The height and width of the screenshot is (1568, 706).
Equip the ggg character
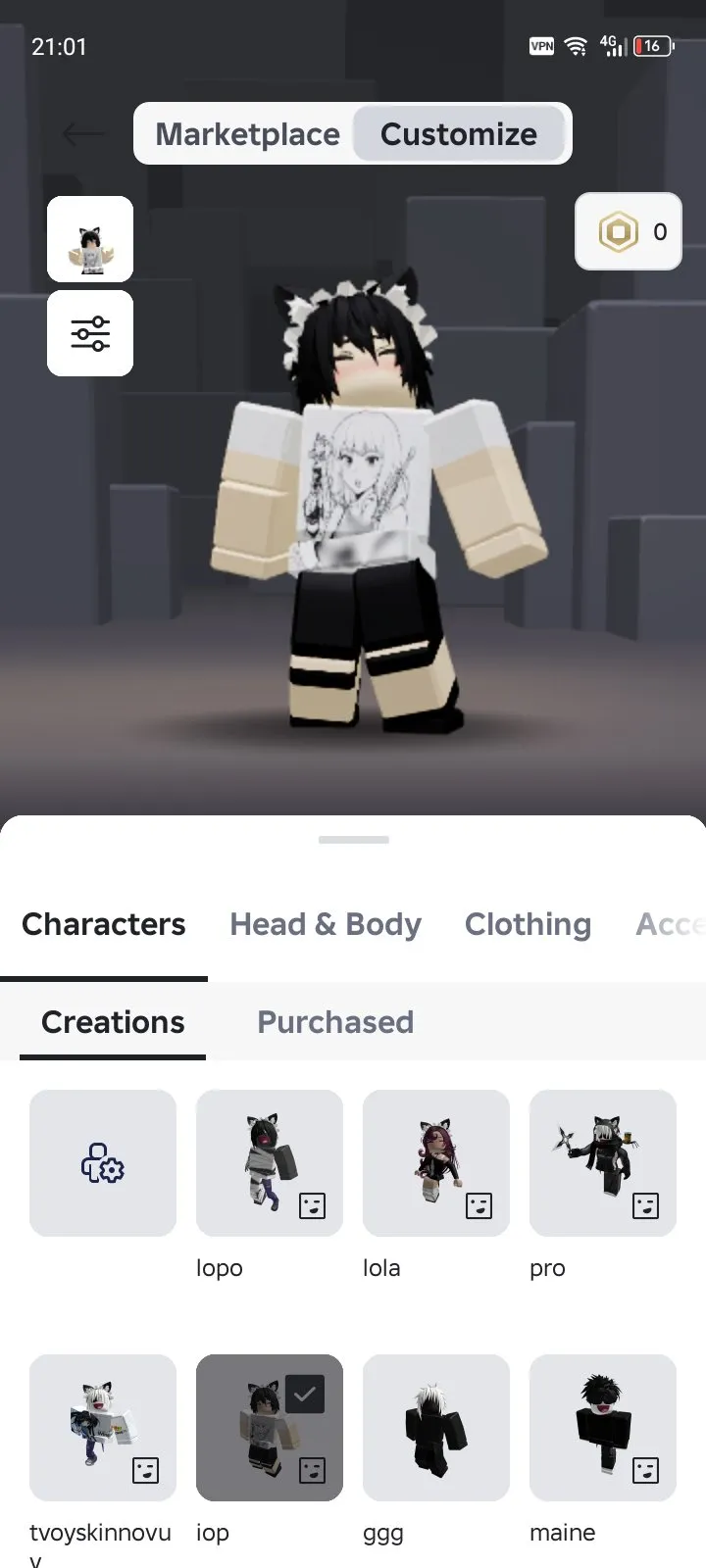coord(436,1428)
